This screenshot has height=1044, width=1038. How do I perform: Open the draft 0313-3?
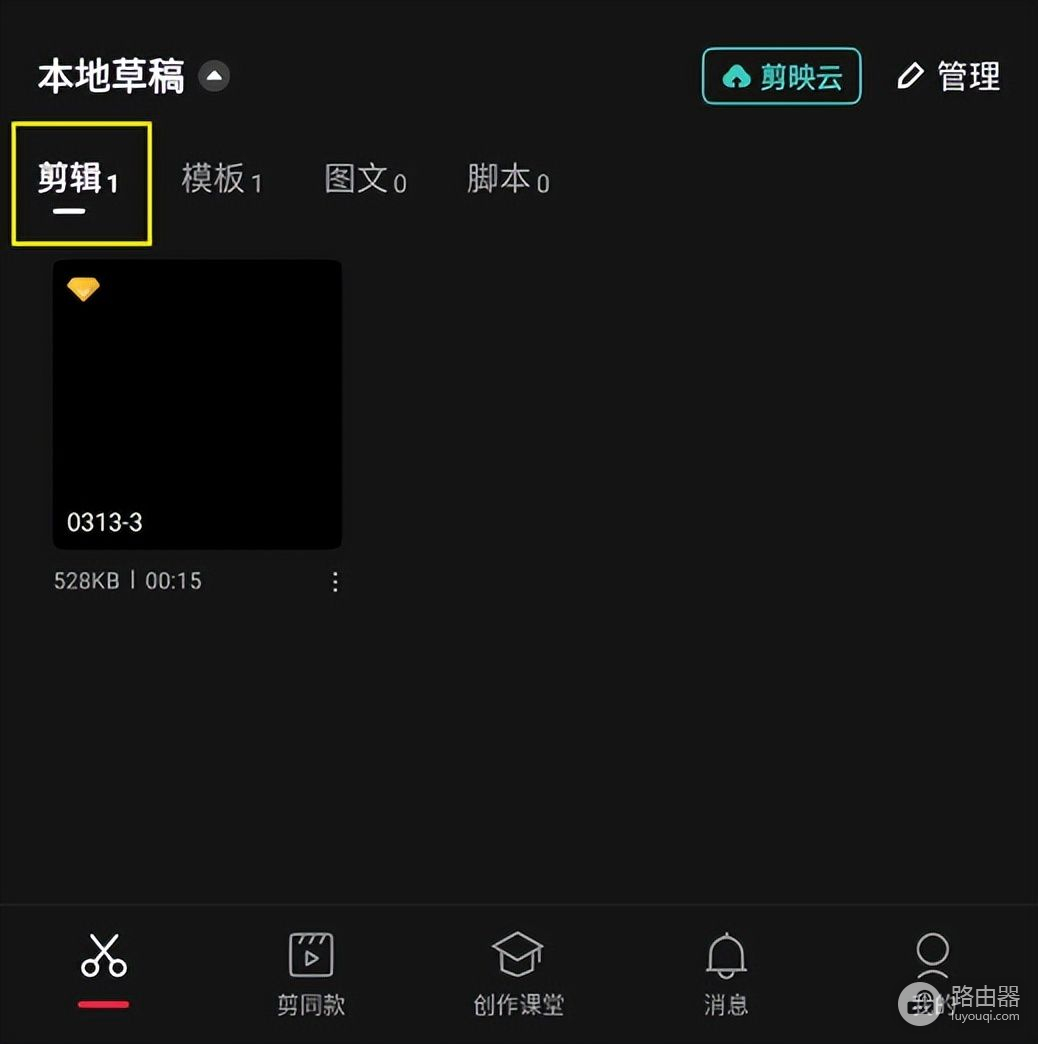pos(197,404)
